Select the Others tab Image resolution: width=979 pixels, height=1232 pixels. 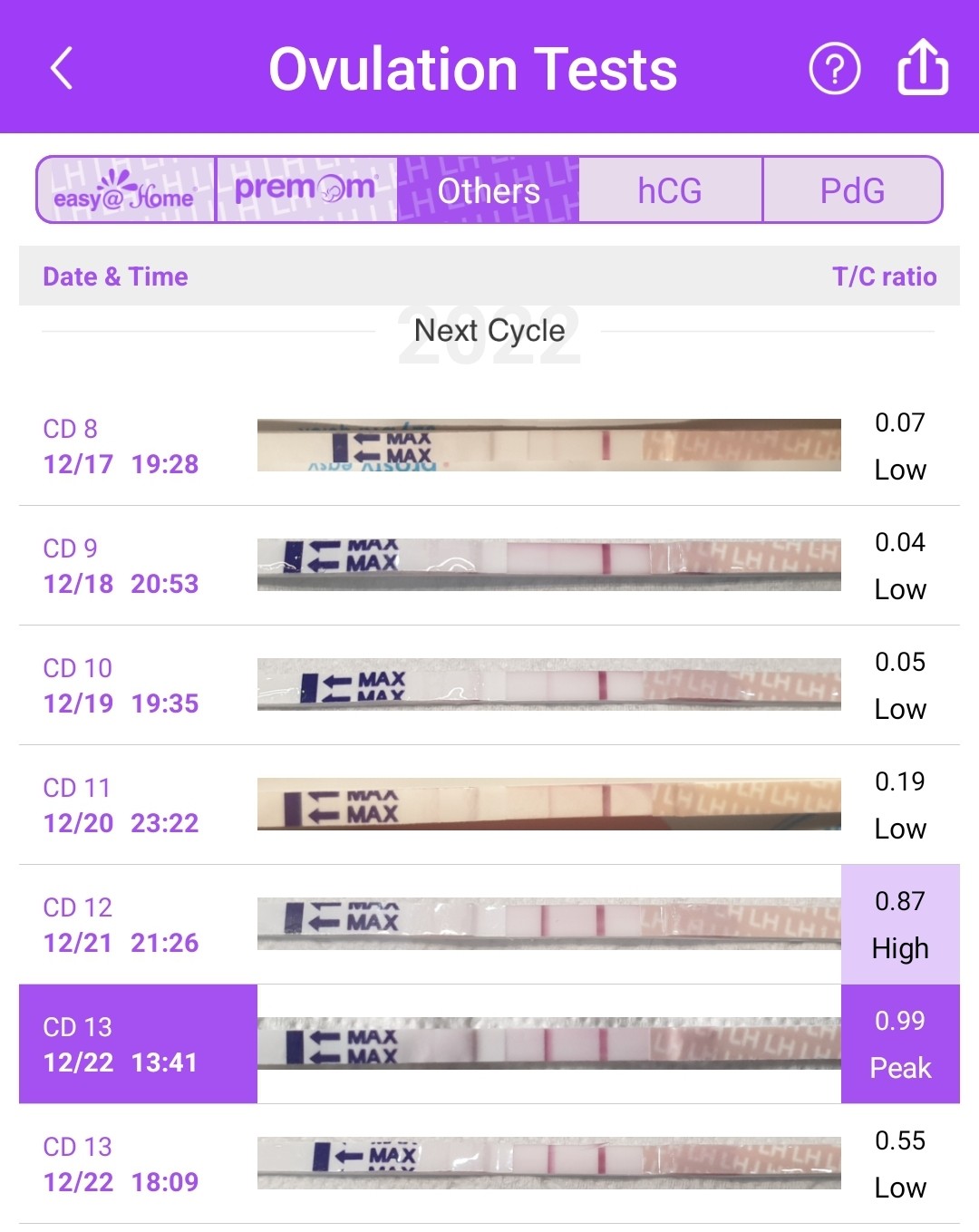pos(489,189)
